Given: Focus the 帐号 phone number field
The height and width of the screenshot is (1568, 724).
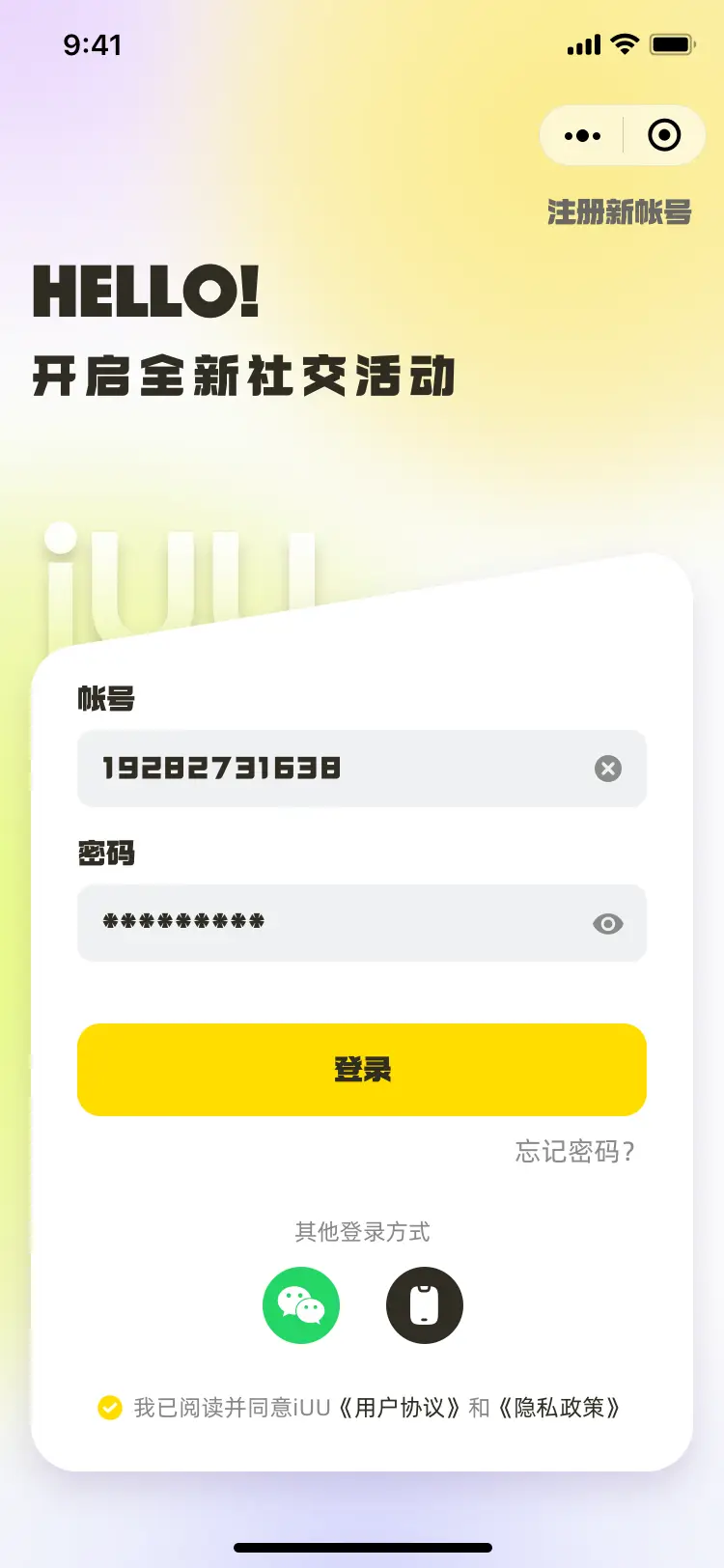Looking at the screenshot, I should [x=328, y=769].
